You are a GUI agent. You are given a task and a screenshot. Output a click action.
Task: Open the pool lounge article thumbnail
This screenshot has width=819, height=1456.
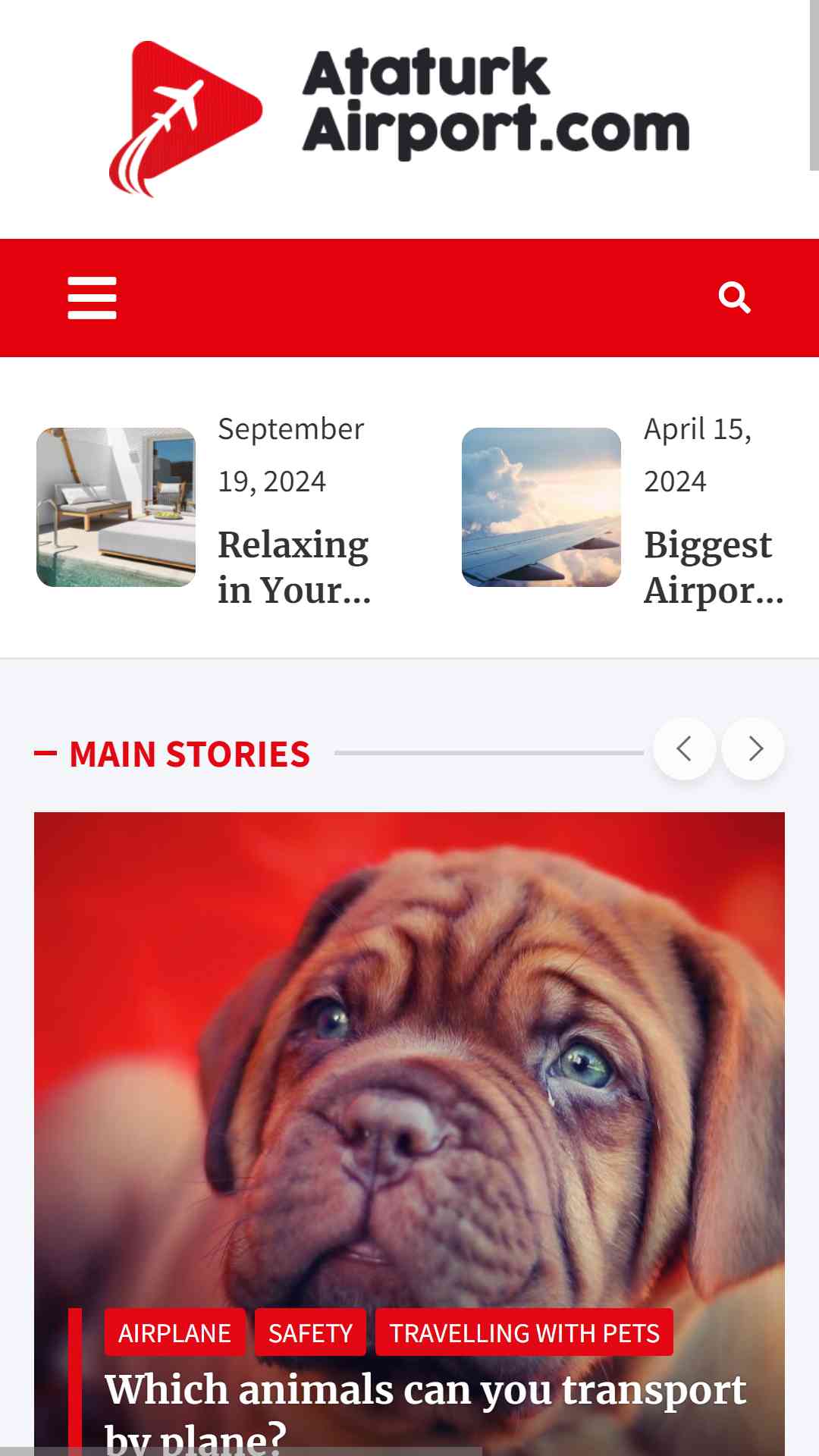(116, 507)
